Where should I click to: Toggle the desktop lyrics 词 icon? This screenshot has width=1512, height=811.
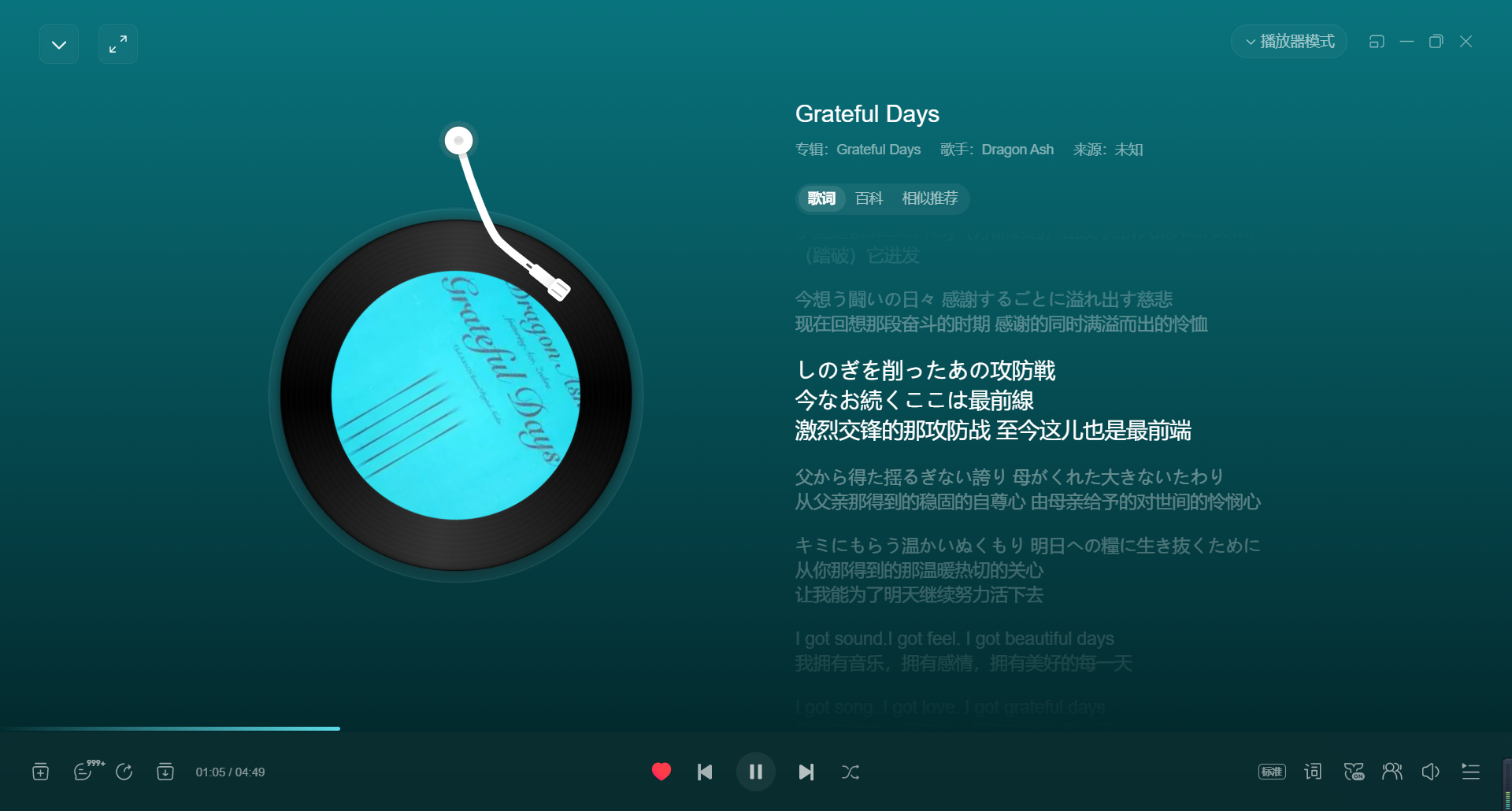tap(1313, 772)
